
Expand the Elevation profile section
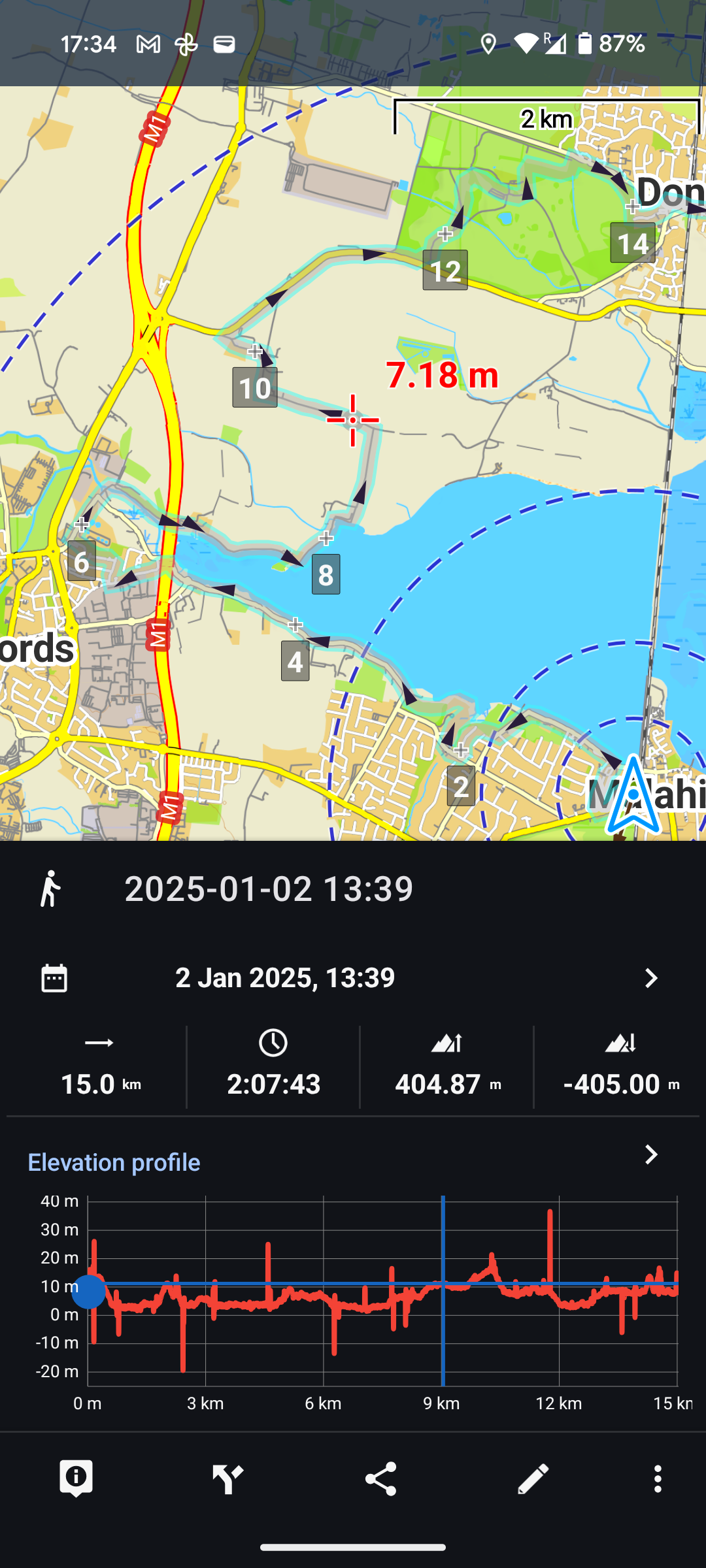click(650, 1155)
